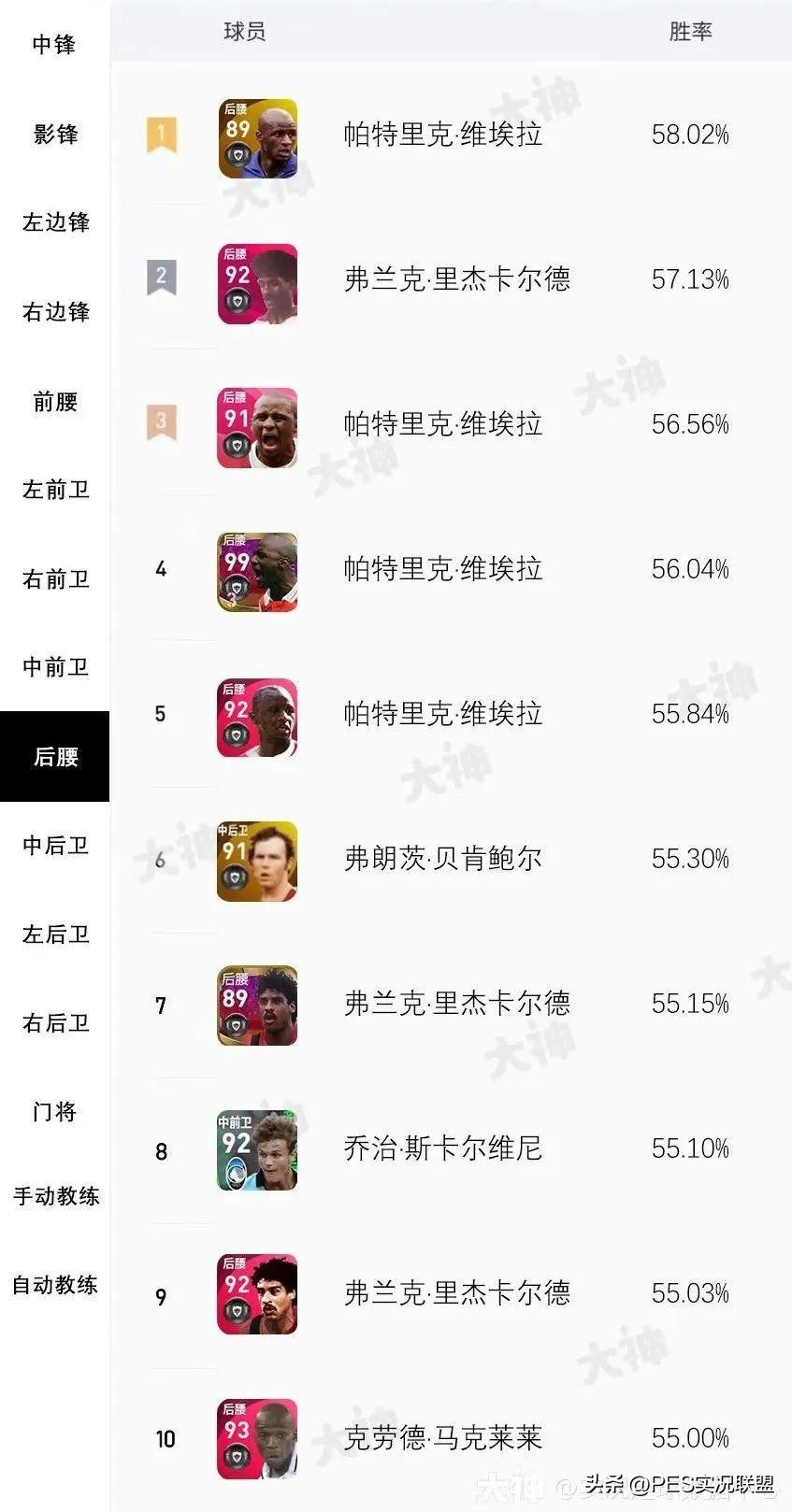Open rank 1 帕特里克·维埃拉 with 58.02% win rate

click(x=442, y=135)
